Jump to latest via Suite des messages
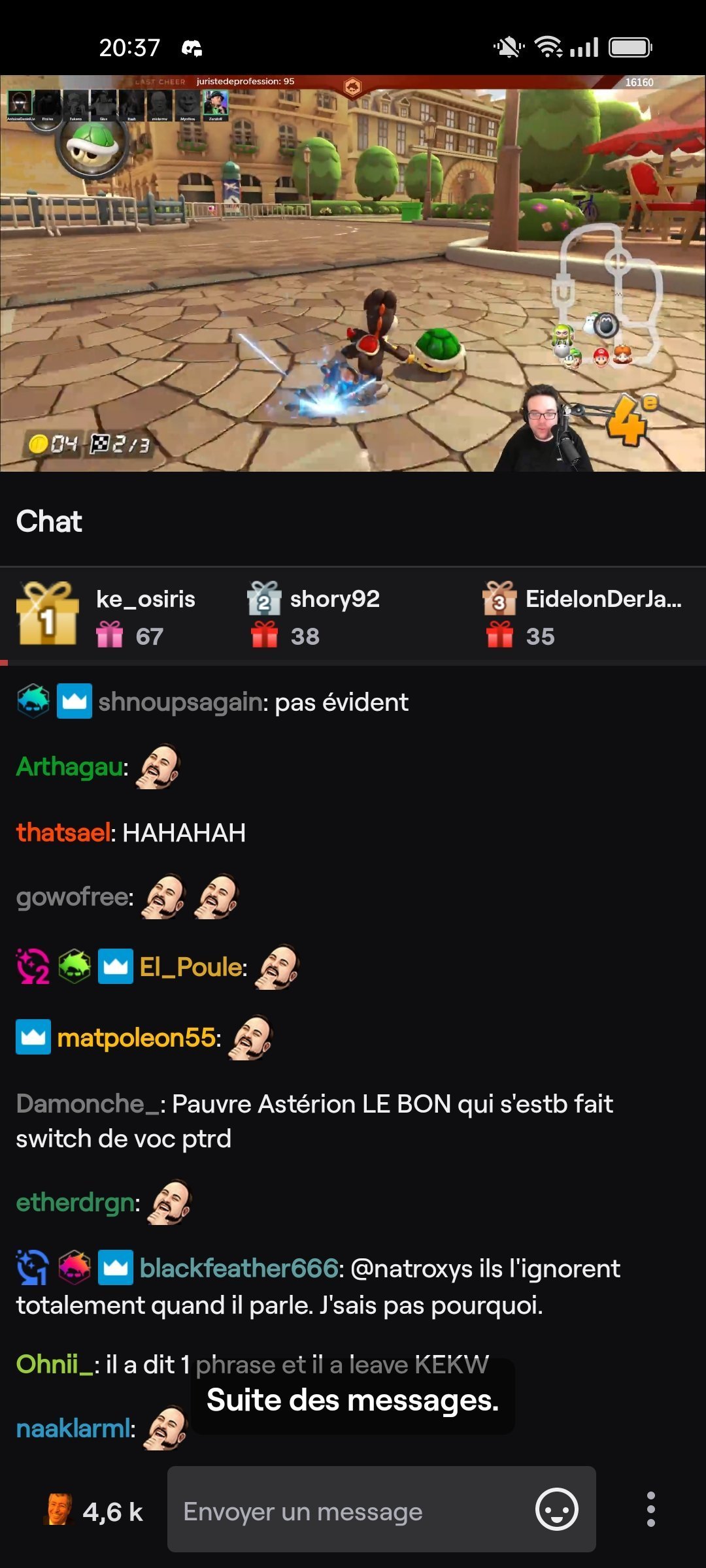Screen dimensions: 706x1568 click(353, 1399)
